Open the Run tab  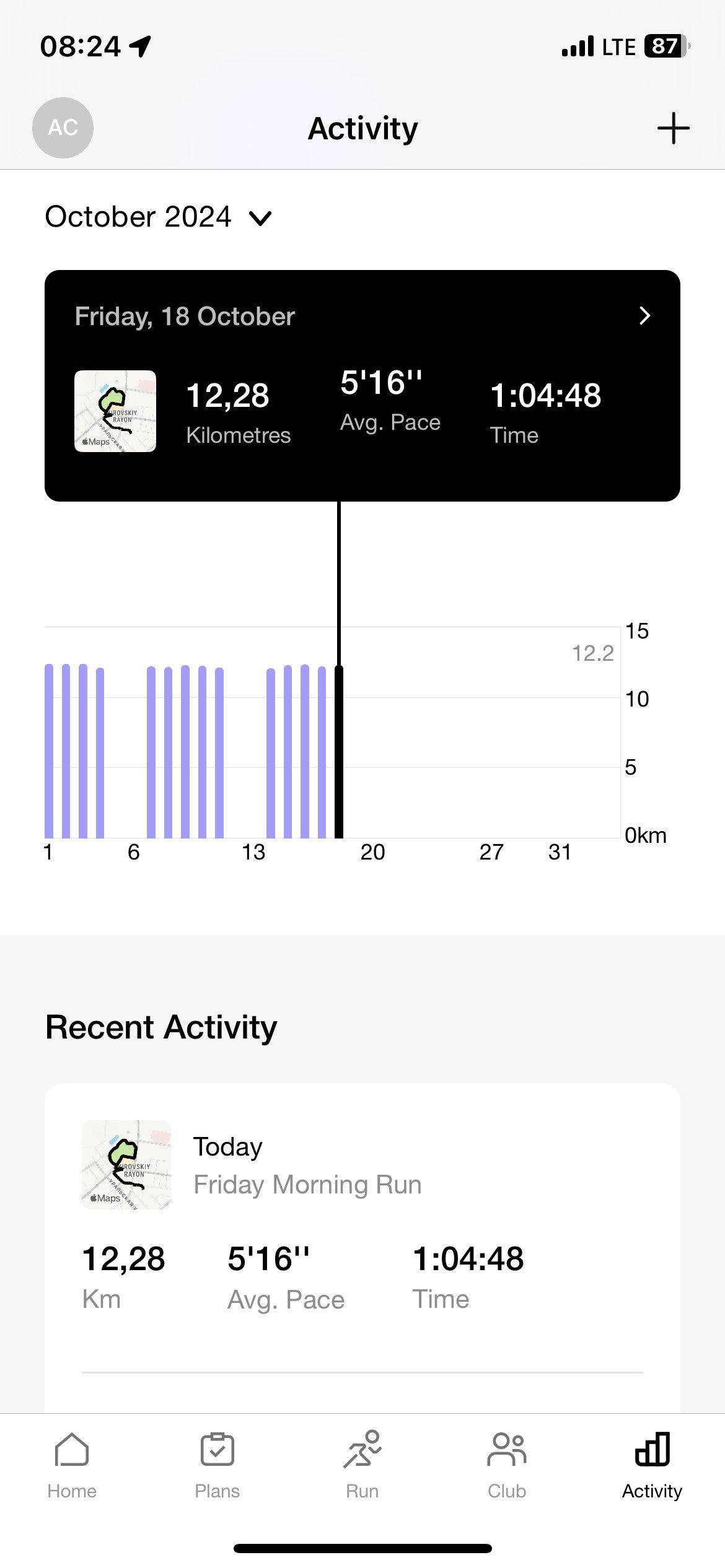[x=362, y=1465]
